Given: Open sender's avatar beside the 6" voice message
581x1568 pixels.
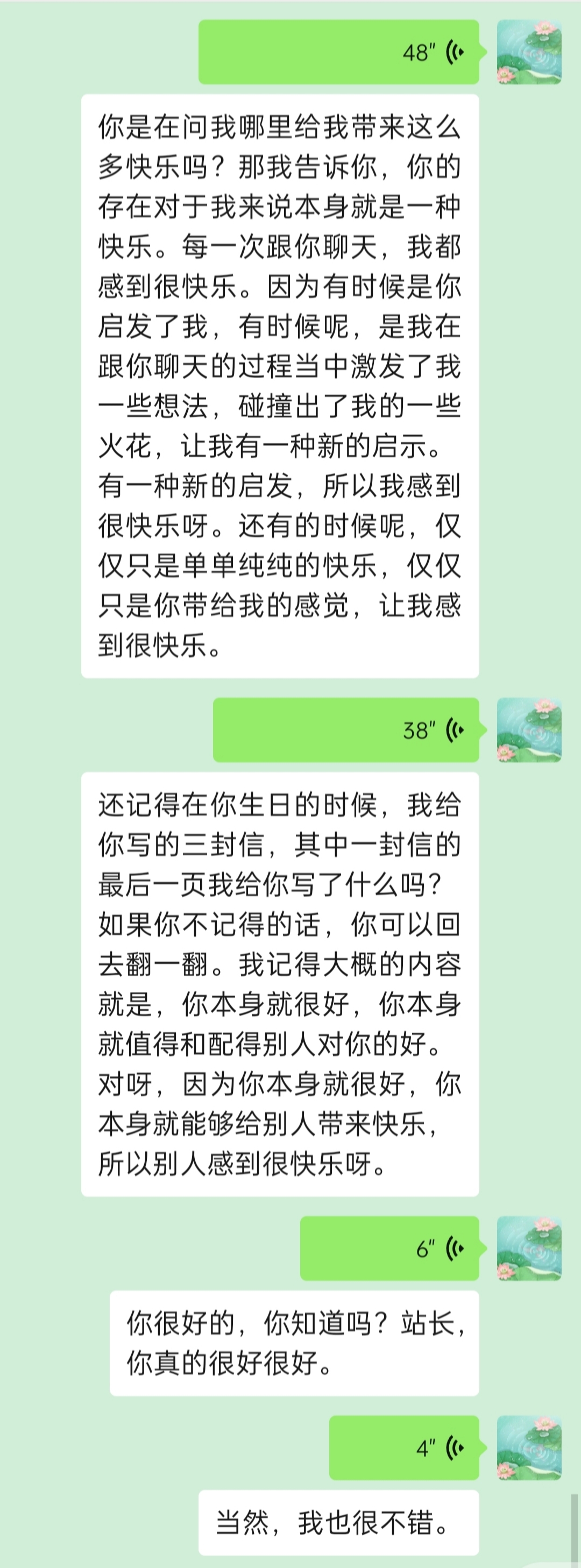Looking at the screenshot, I should pyautogui.click(x=529, y=1248).
